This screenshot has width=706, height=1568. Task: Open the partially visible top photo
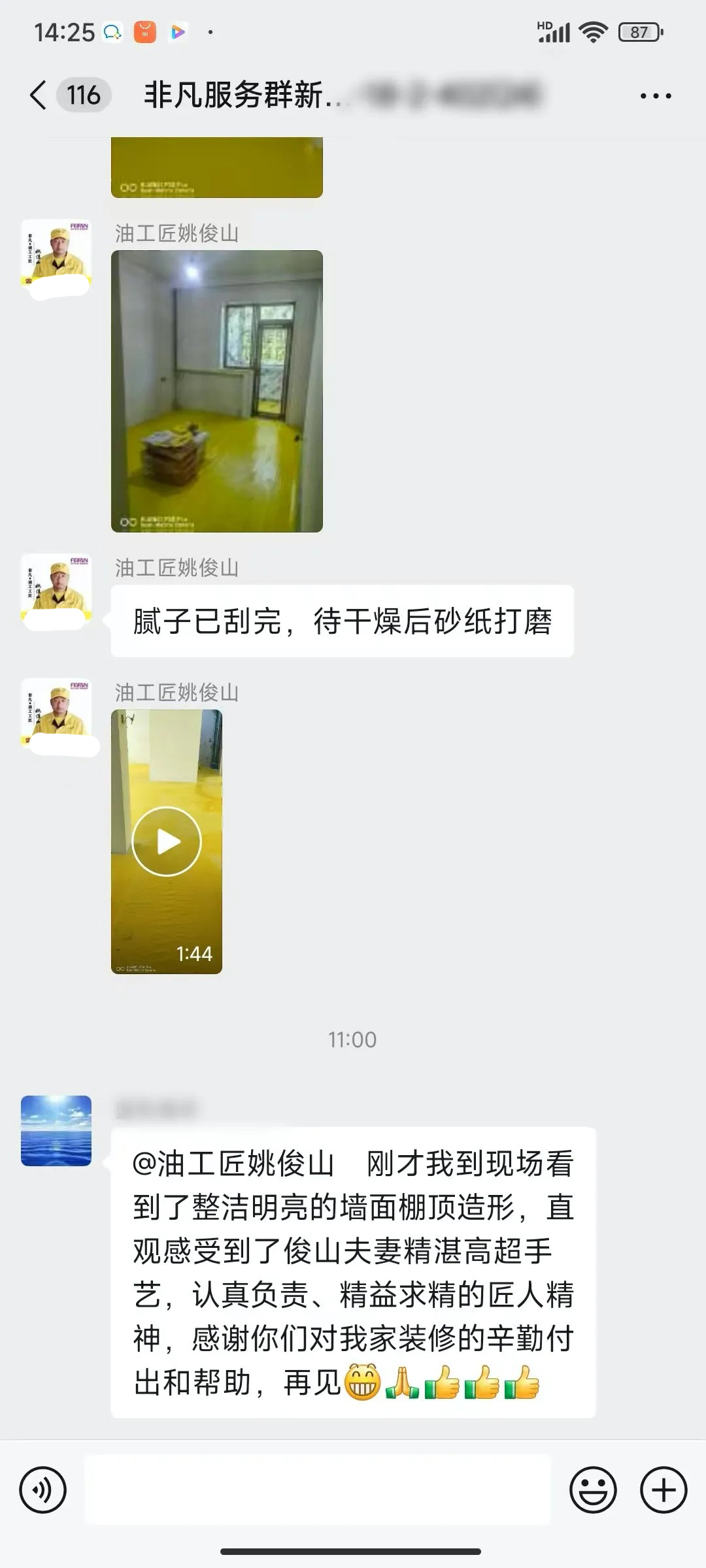coord(217,168)
